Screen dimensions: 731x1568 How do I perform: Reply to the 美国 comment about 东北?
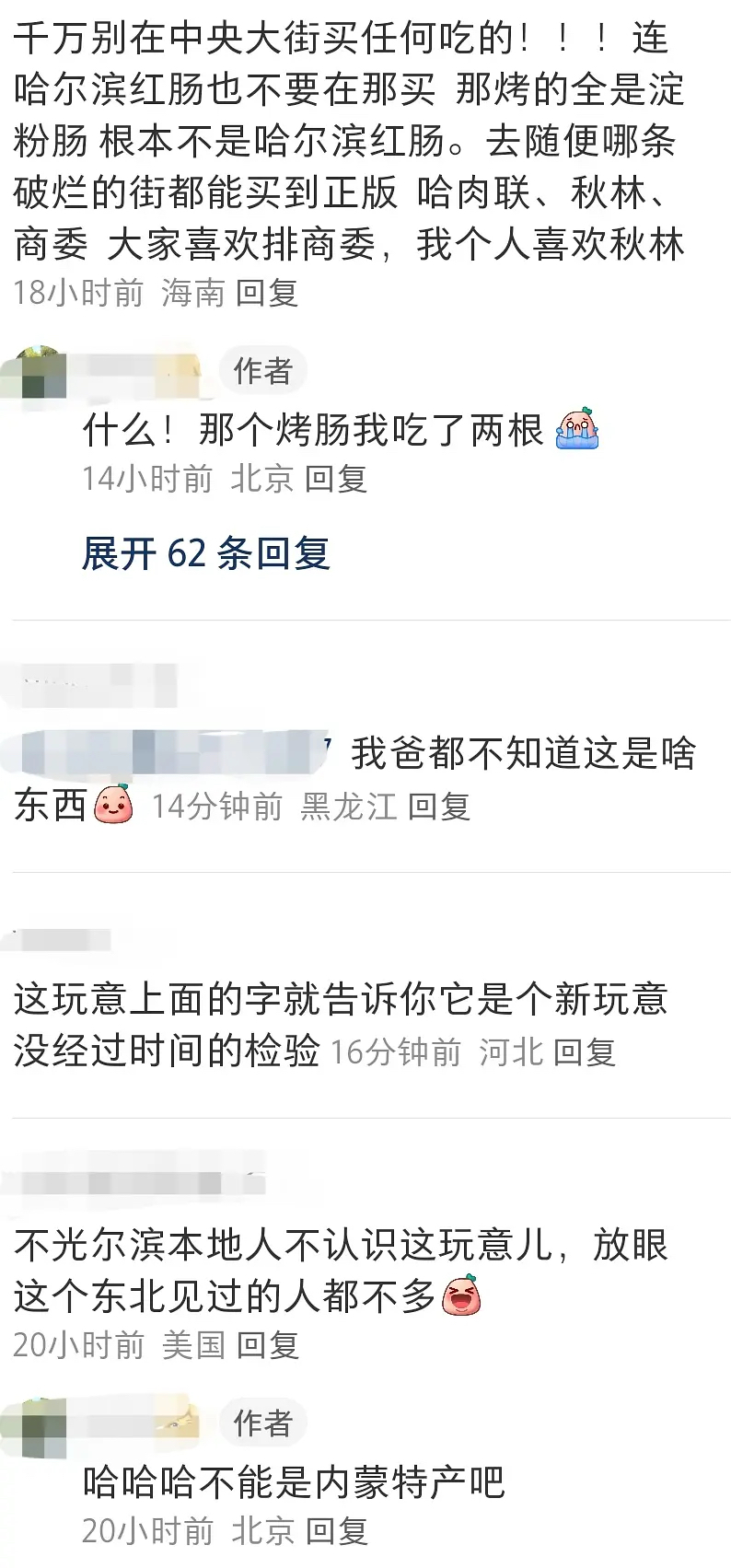click(268, 1345)
